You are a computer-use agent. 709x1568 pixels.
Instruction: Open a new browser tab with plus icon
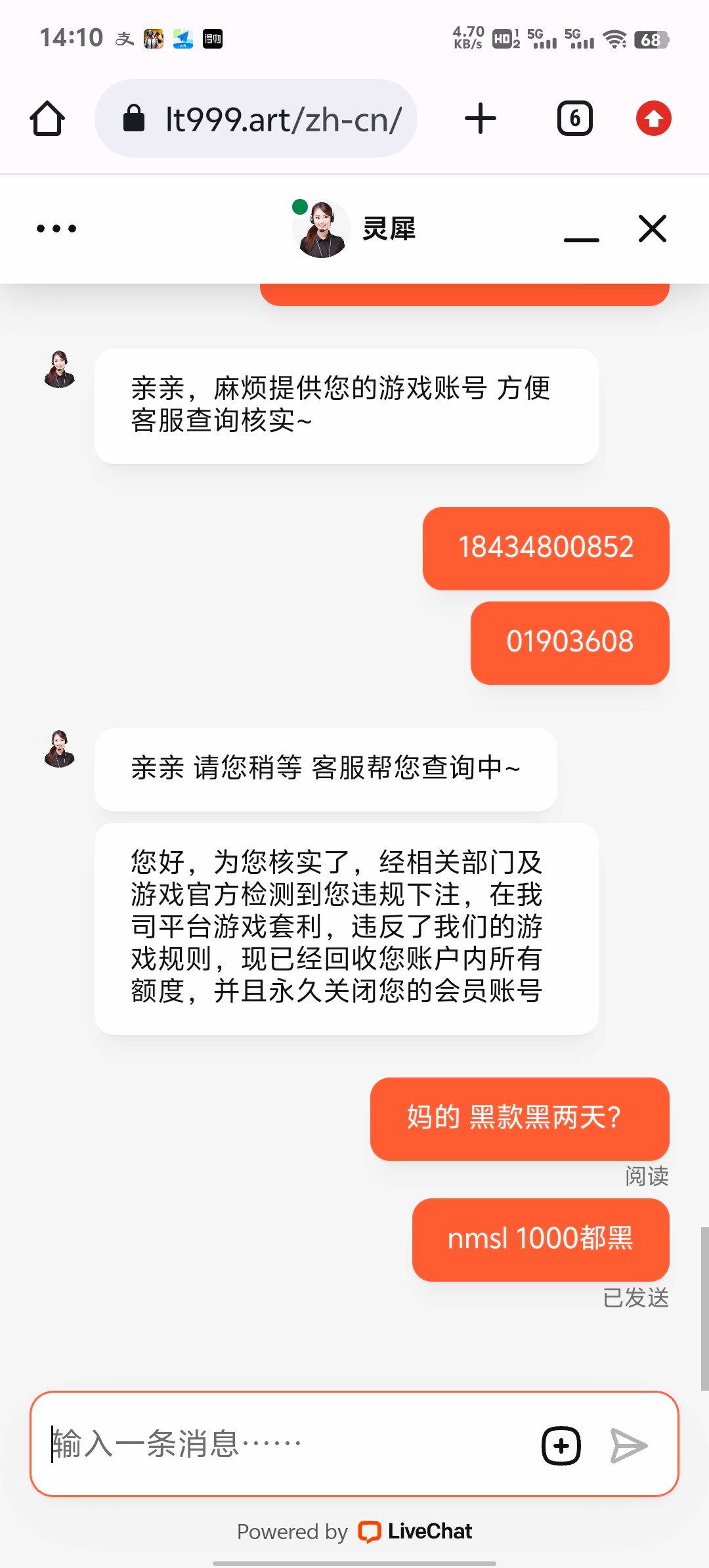click(480, 118)
